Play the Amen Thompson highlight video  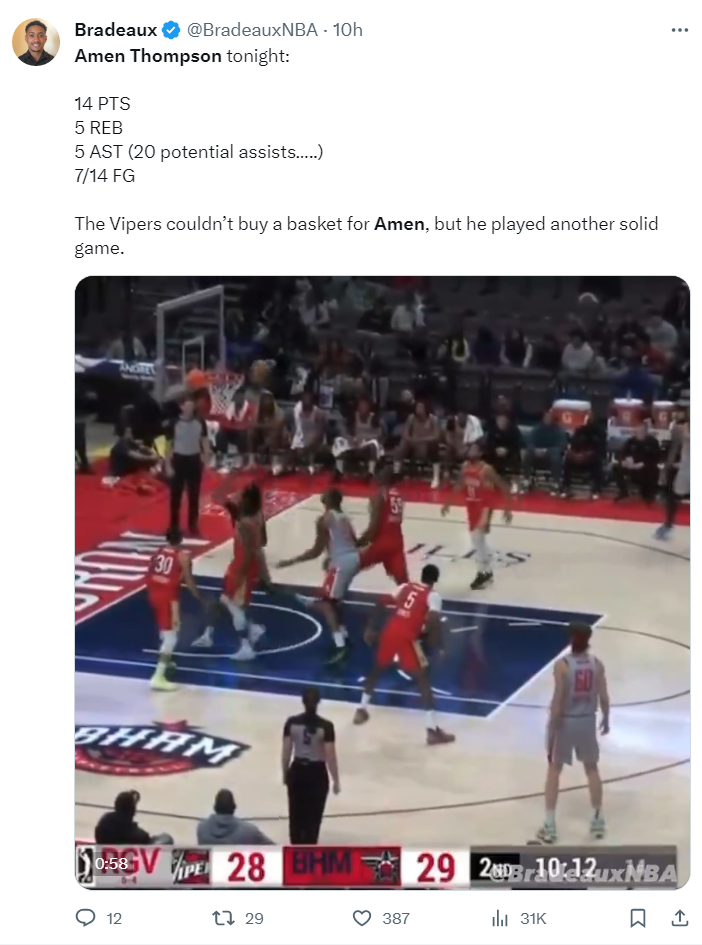pos(382,582)
